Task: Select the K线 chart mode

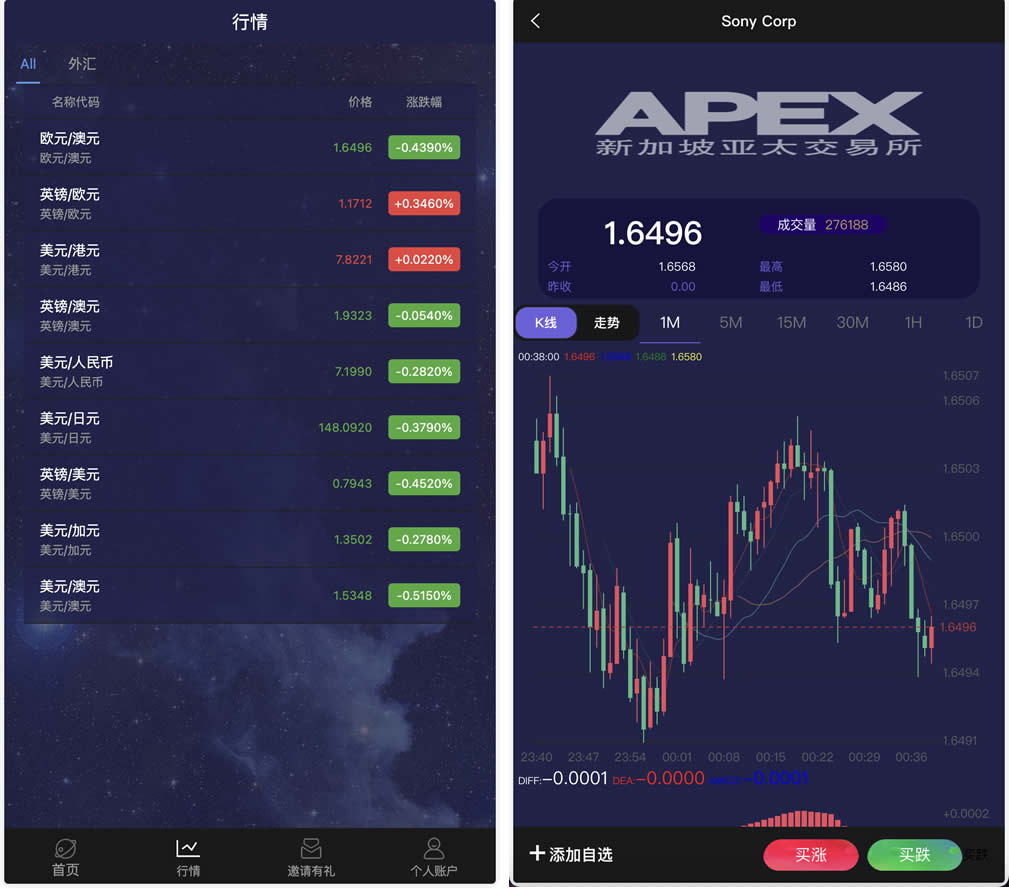Action: 546,323
